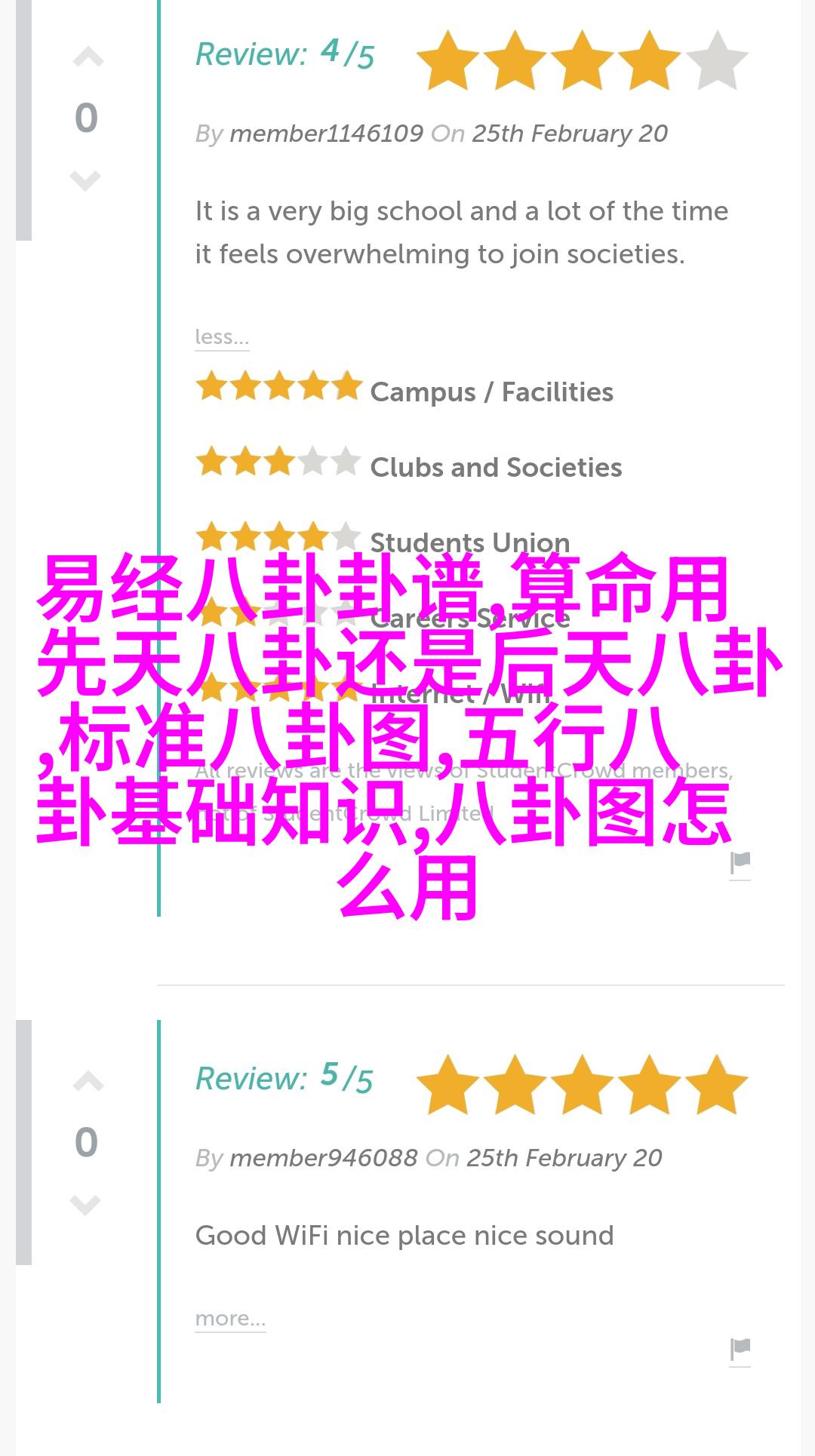The image size is (815, 1456).
Task: Collapse member1146109's review with the less link
Action: point(222,336)
